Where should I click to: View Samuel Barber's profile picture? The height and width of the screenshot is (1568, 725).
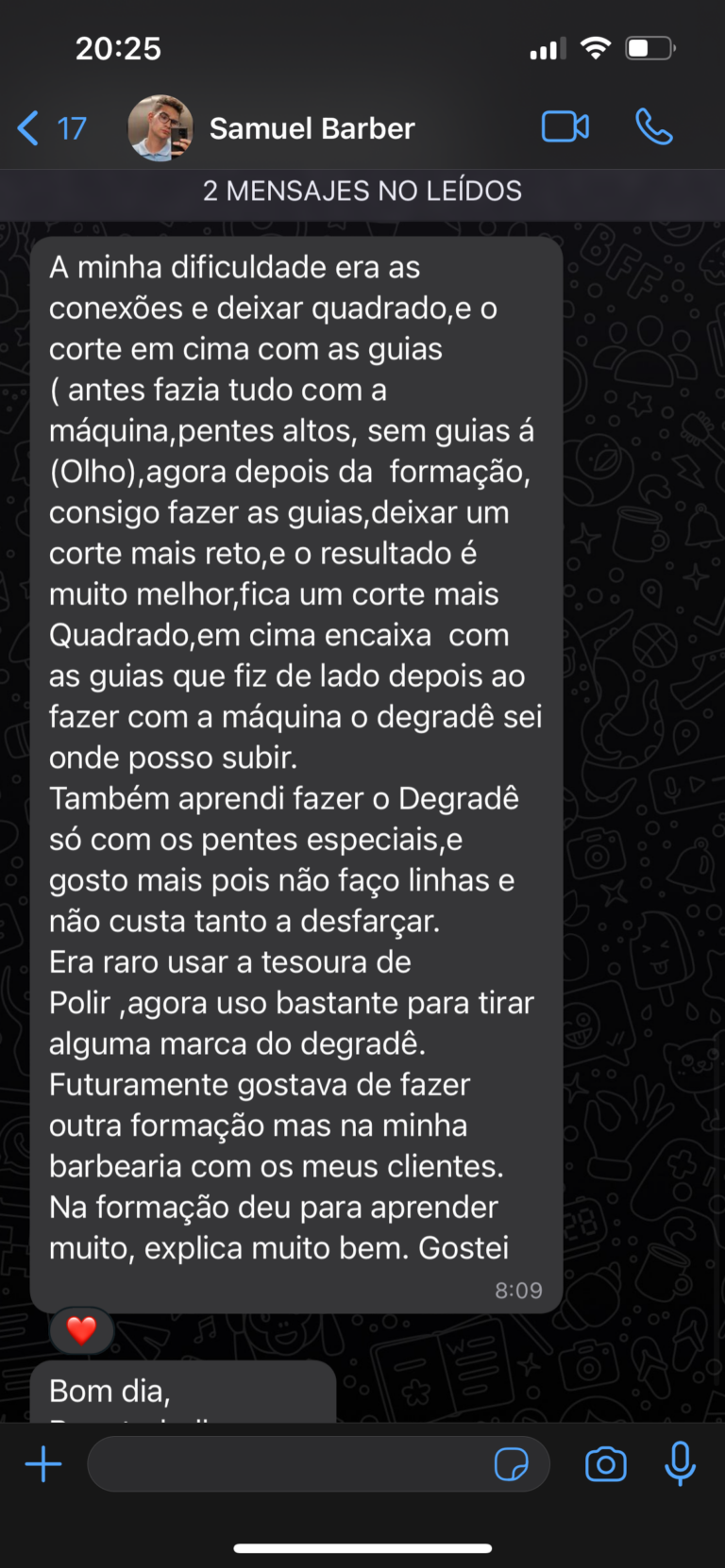click(160, 128)
